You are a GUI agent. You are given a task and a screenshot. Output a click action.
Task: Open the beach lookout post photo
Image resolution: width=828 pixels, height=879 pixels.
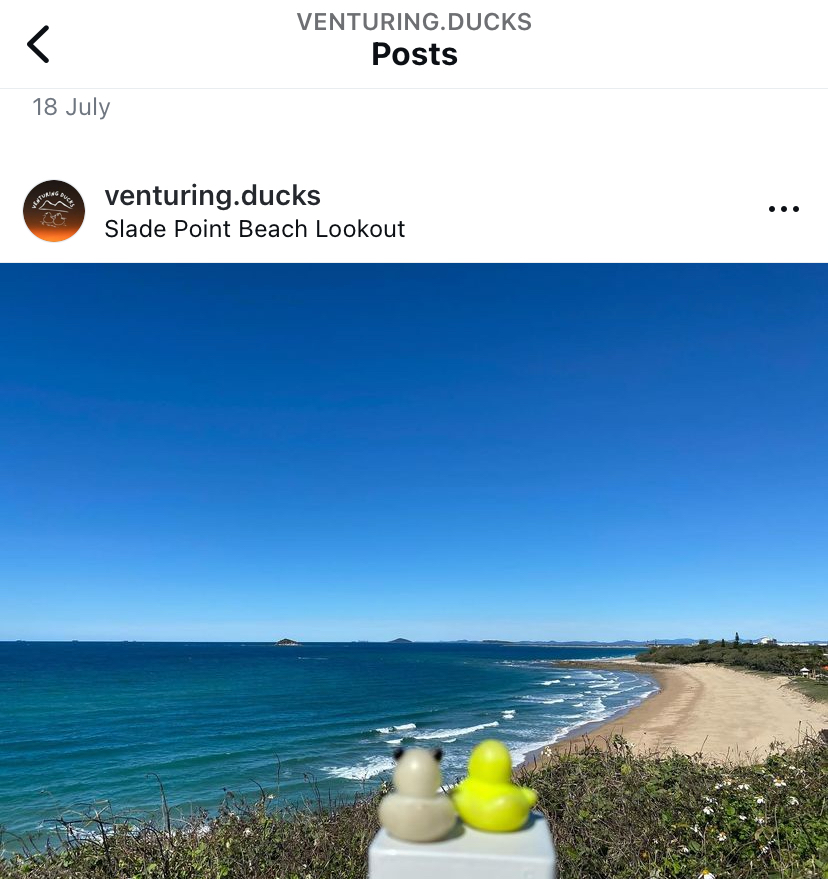point(414,570)
